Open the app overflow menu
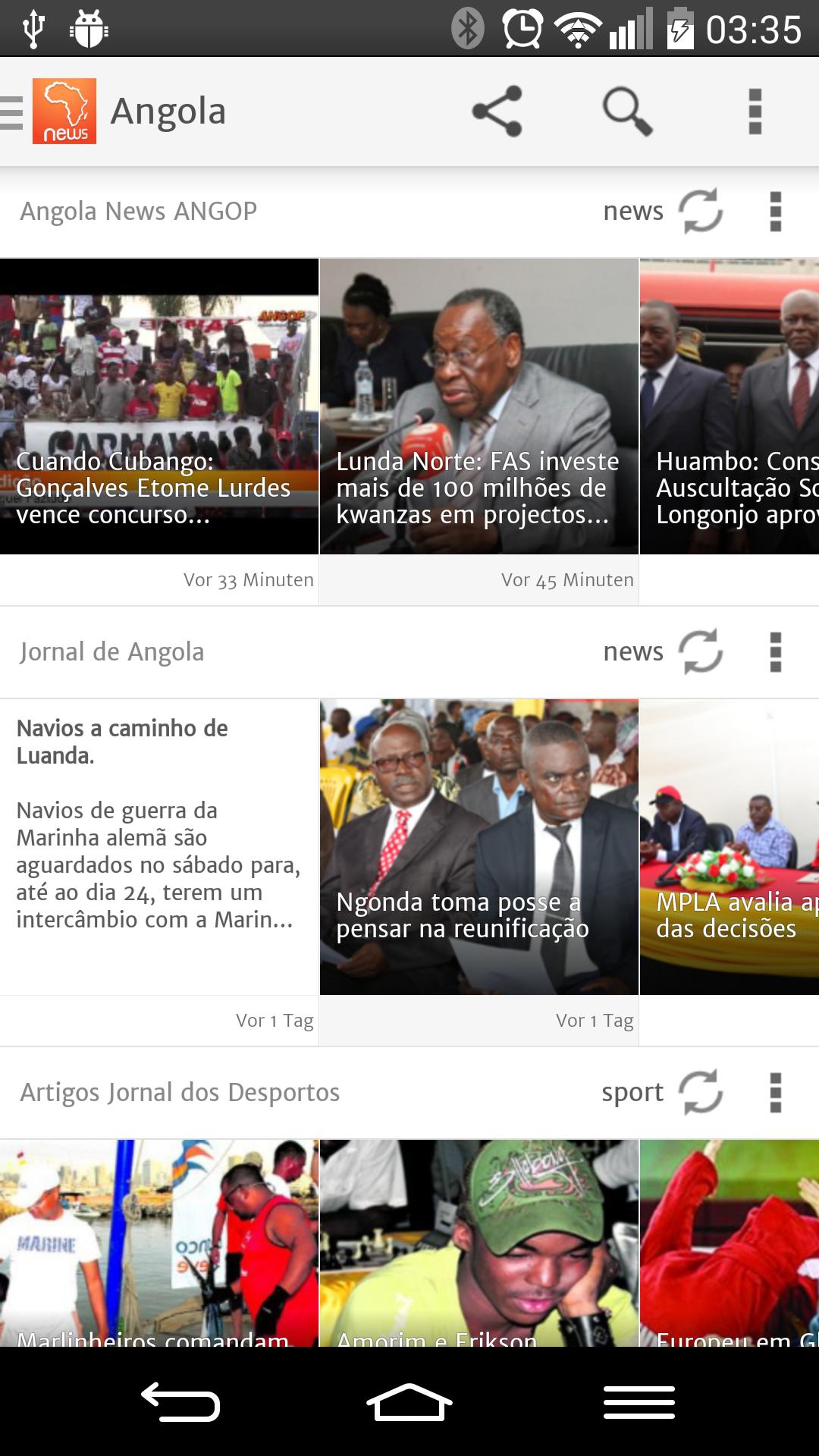This screenshot has width=819, height=1456. click(x=753, y=110)
